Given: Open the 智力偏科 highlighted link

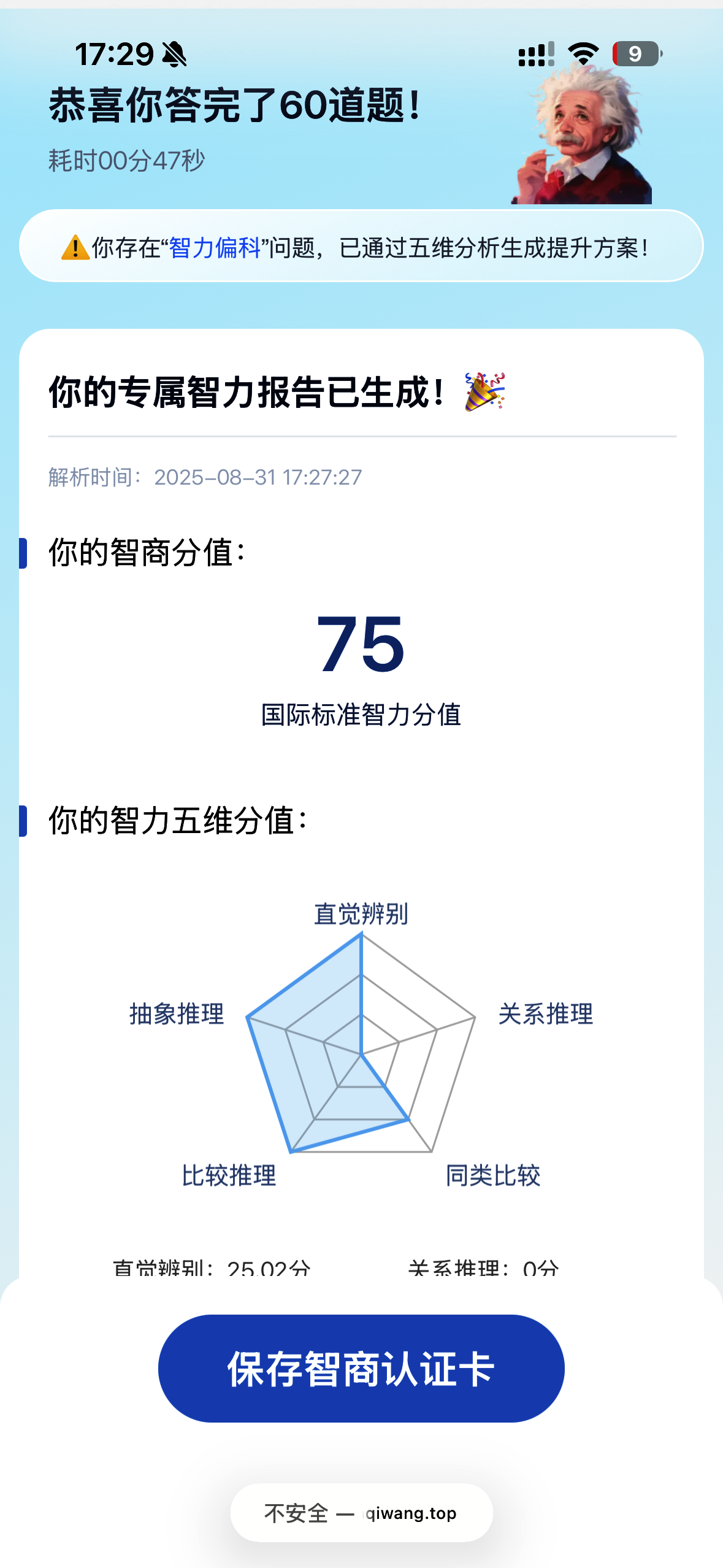Looking at the screenshot, I should (x=215, y=248).
